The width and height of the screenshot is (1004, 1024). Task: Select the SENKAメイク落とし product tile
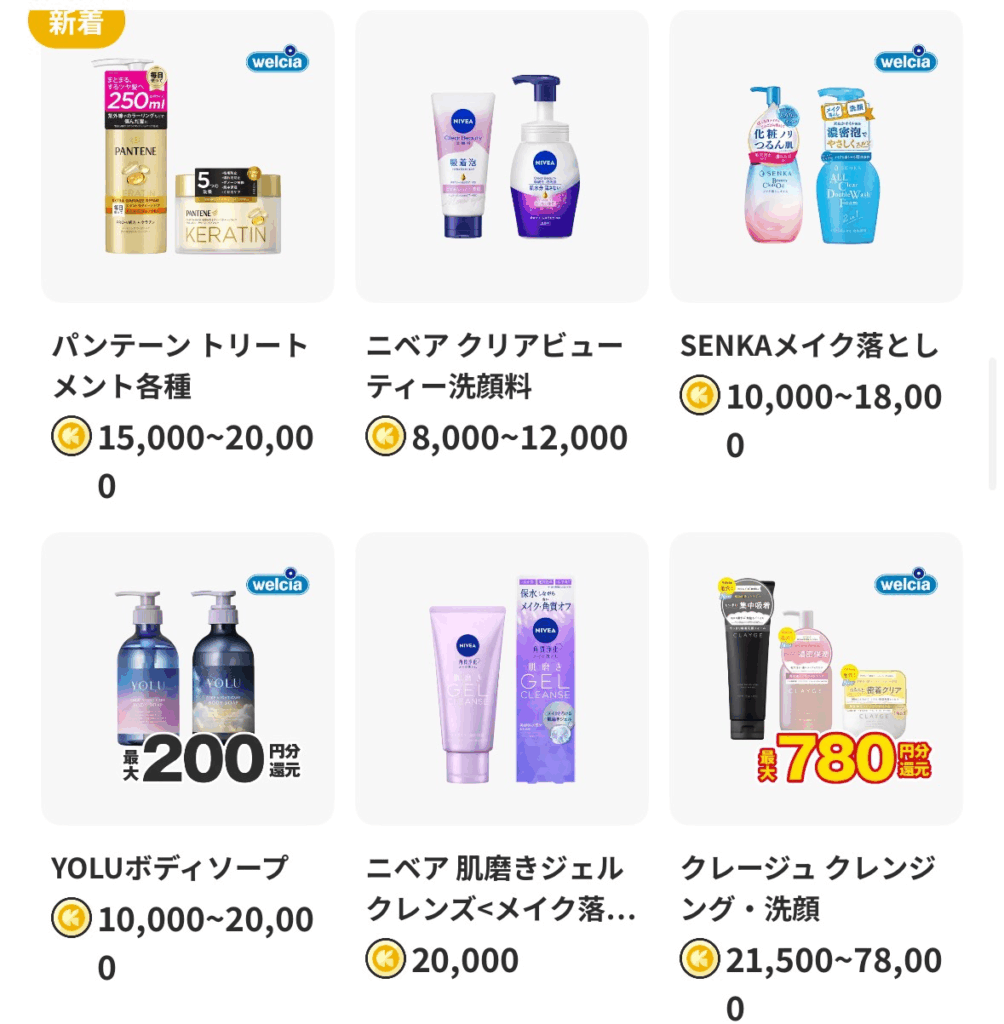click(815, 160)
